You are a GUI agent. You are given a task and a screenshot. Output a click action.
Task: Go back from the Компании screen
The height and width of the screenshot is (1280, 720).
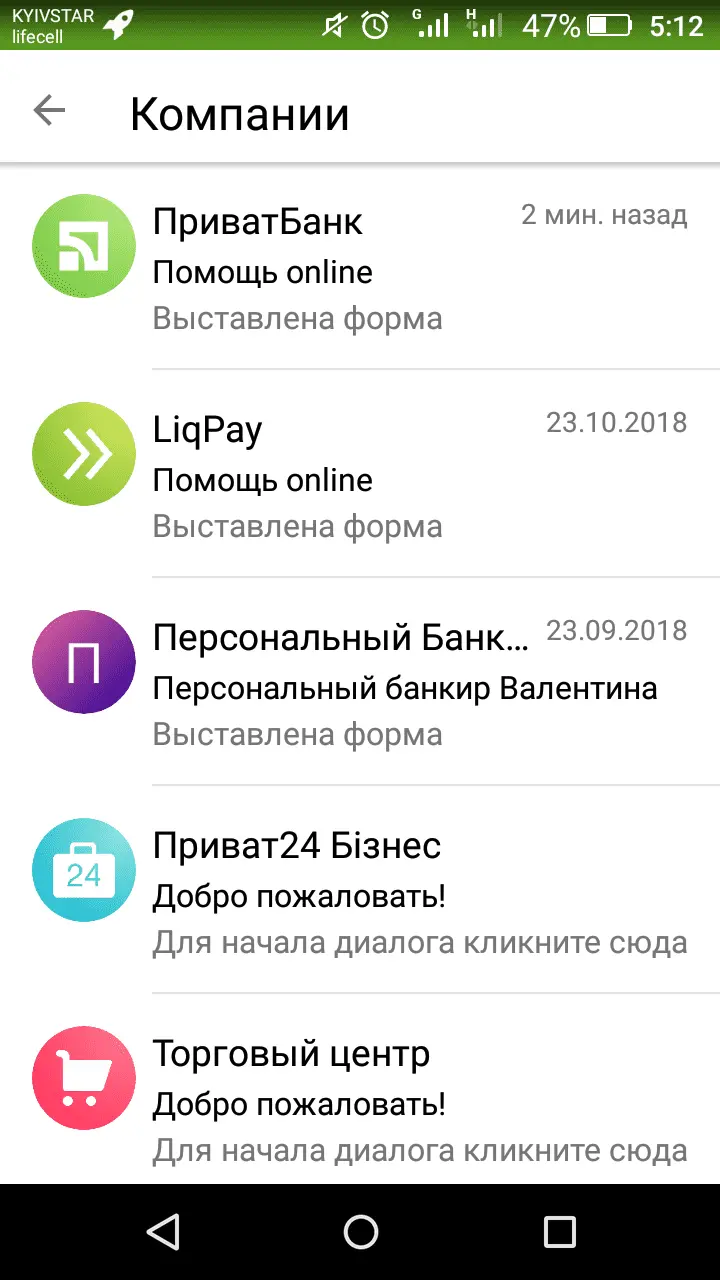click(x=49, y=111)
